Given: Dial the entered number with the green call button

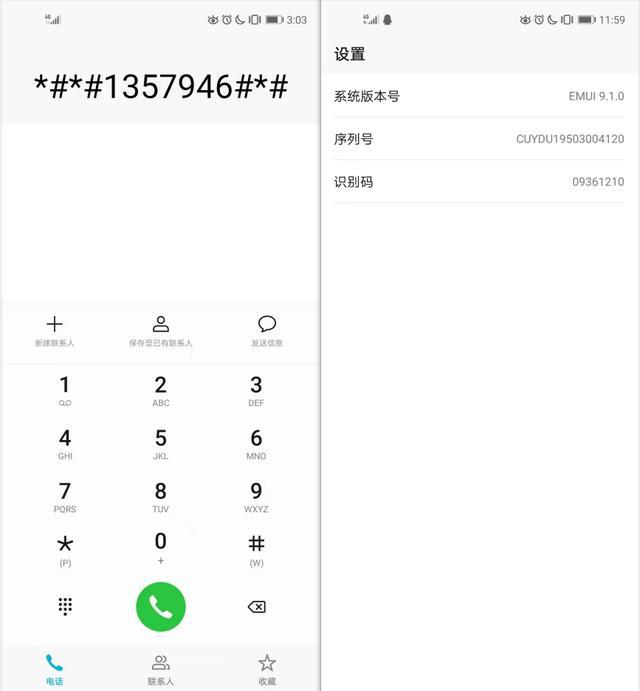Looking at the screenshot, I should tap(160, 606).
